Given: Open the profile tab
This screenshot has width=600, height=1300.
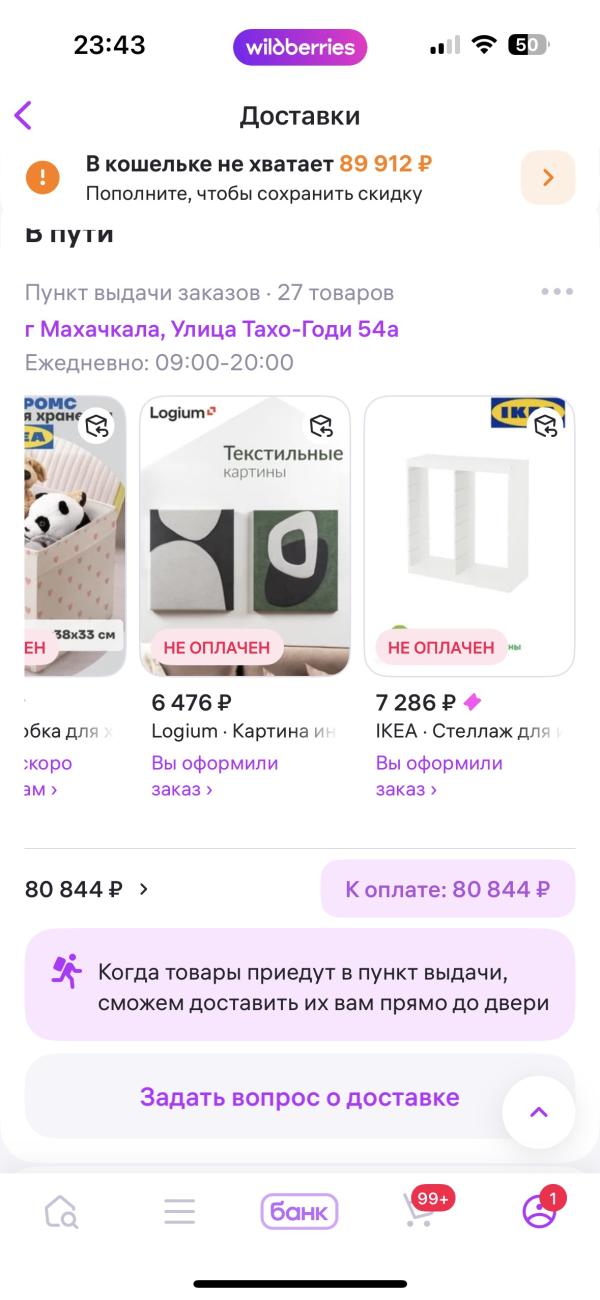Looking at the screenshot, I should click(x=539, y=1212).
